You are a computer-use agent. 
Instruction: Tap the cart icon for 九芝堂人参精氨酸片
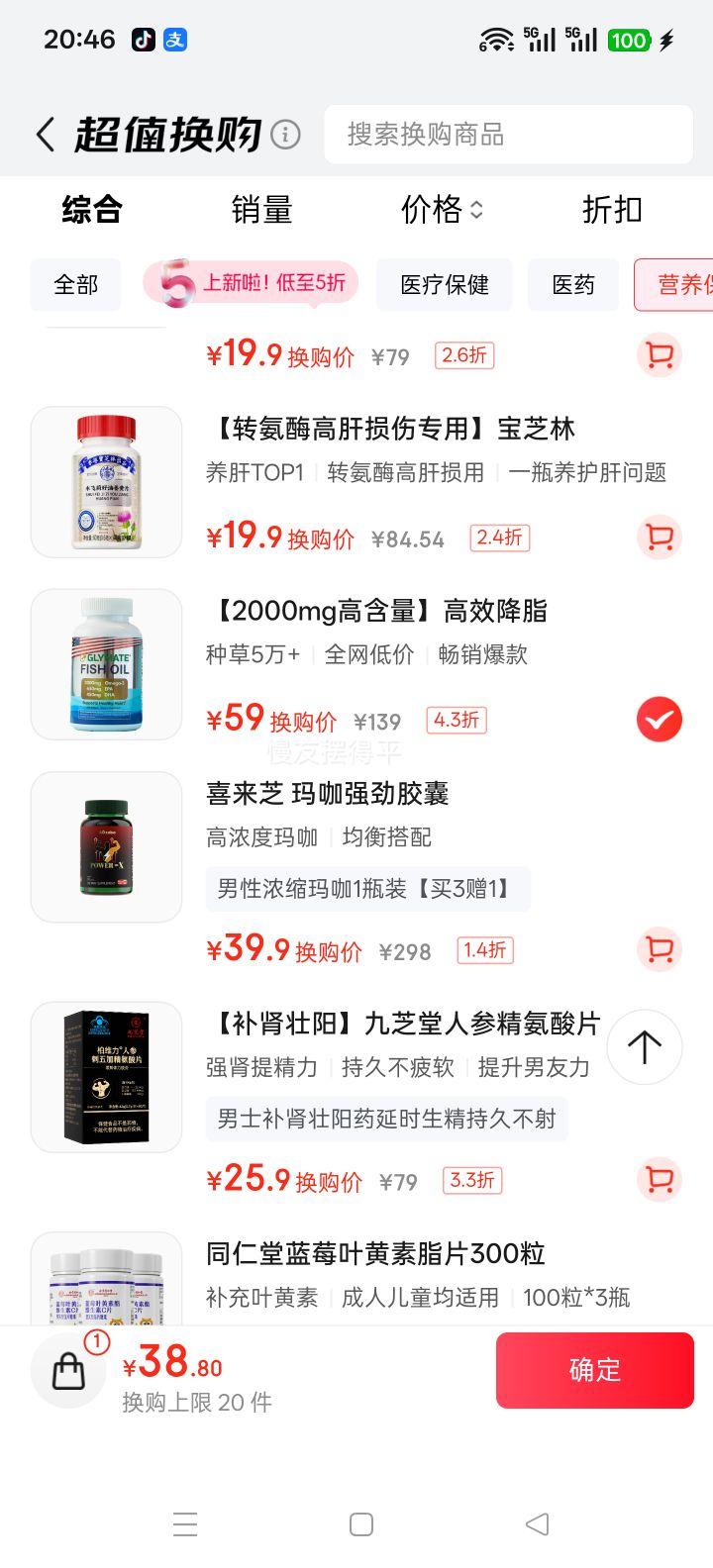coord(659,1180)
